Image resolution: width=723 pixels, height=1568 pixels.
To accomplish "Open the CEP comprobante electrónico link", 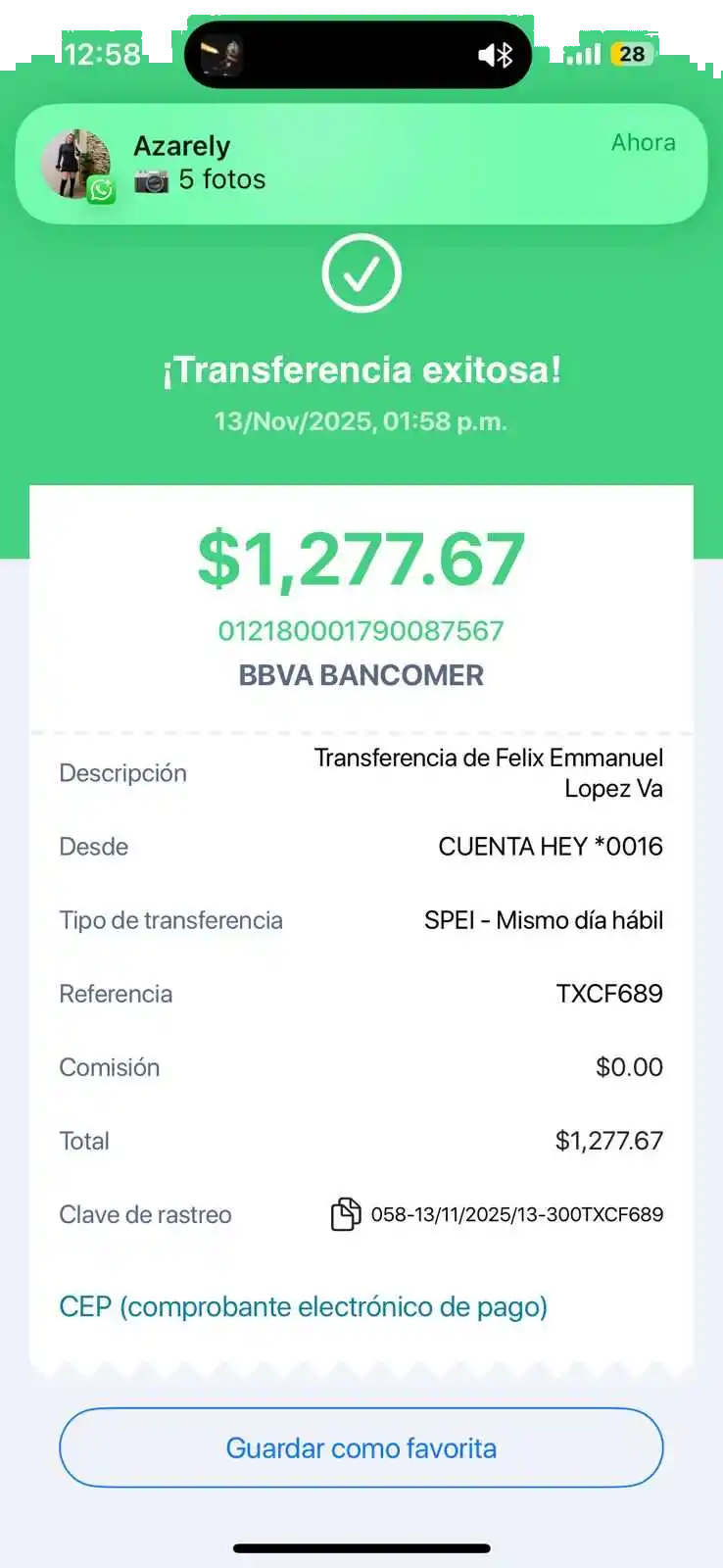I will 303,1306.
